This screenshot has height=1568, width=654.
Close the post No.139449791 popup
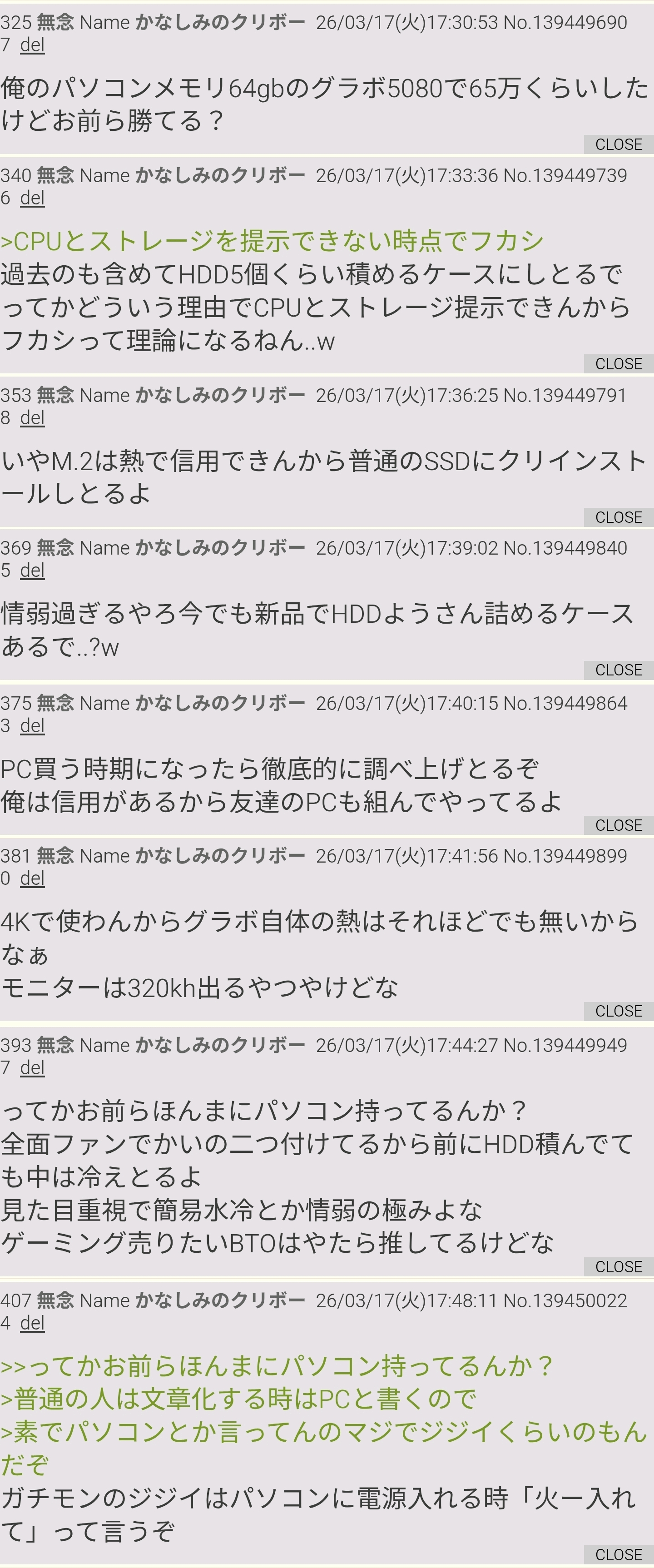pyautogui.click(x=618, y=517)
